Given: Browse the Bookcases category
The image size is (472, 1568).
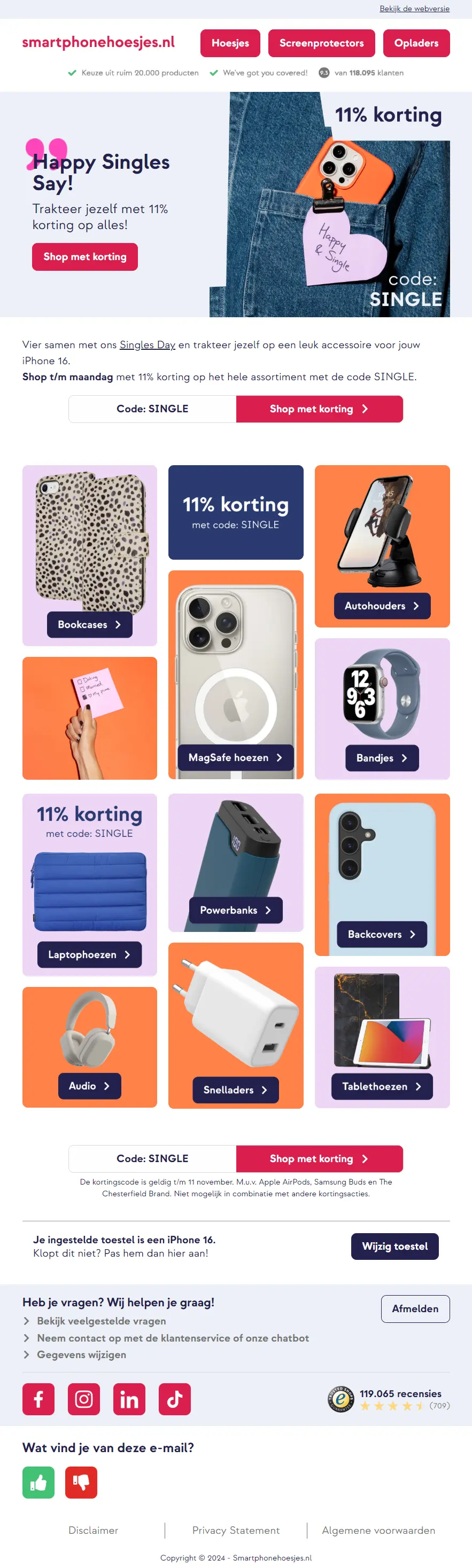Looking at the screenshot, I should pyautogui.click(x=89, y=624).
